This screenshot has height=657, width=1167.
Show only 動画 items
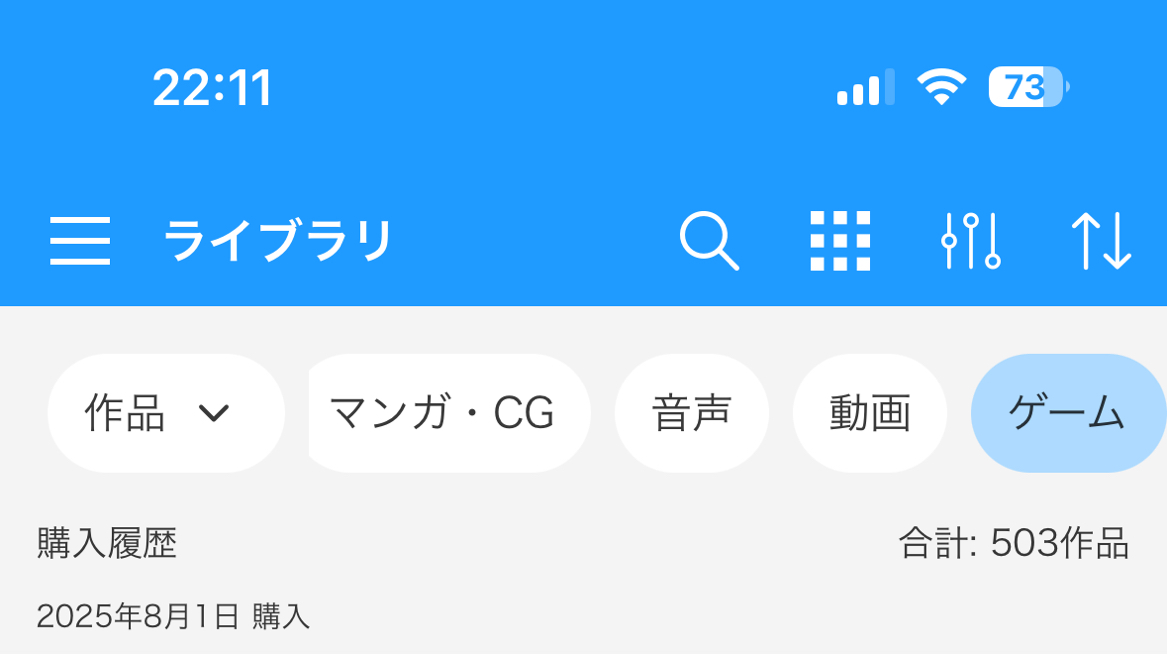coord(870,413)
